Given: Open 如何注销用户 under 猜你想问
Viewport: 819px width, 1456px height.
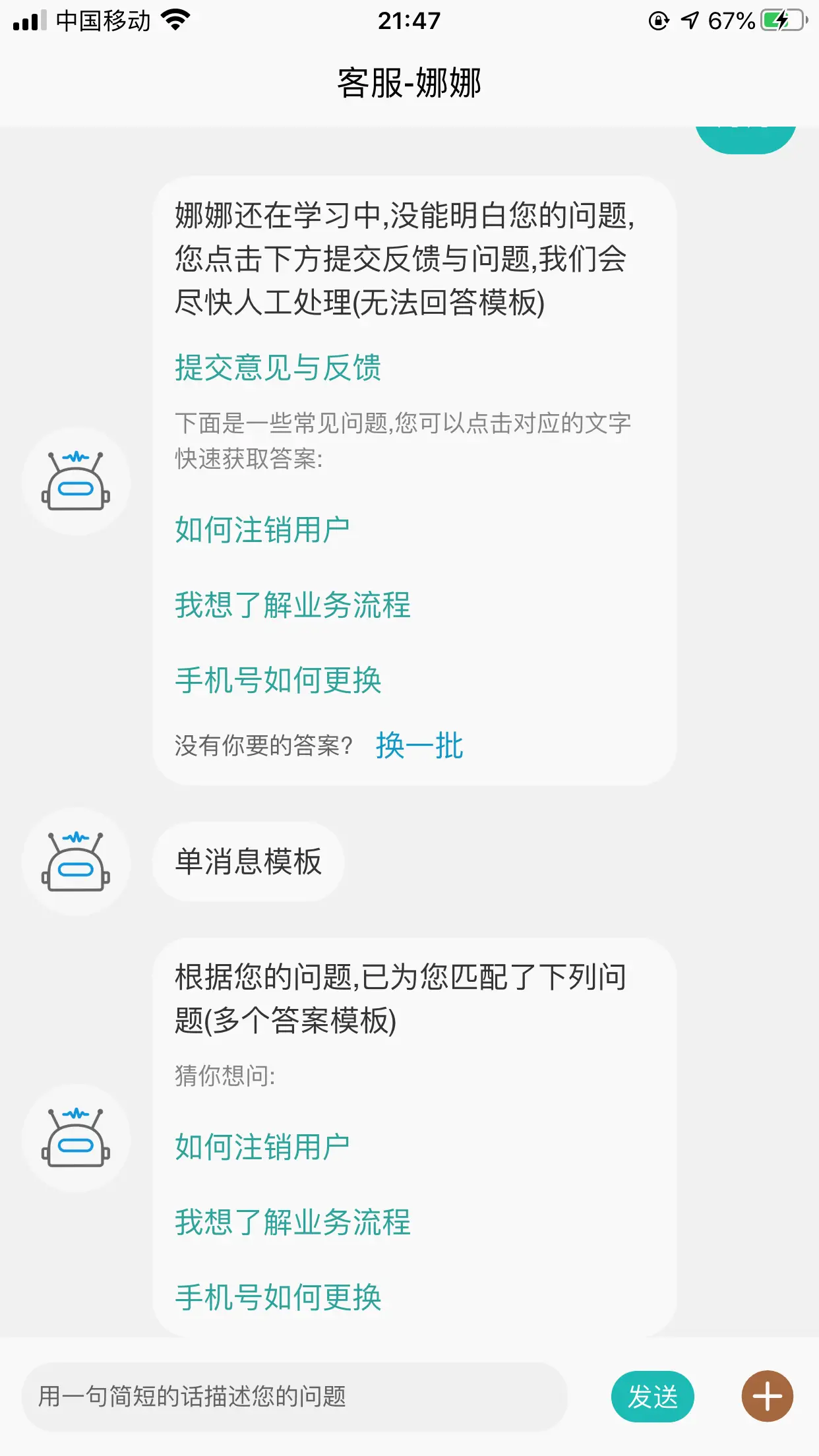Looking at the screenshot, I should (x=262, y=1147).
